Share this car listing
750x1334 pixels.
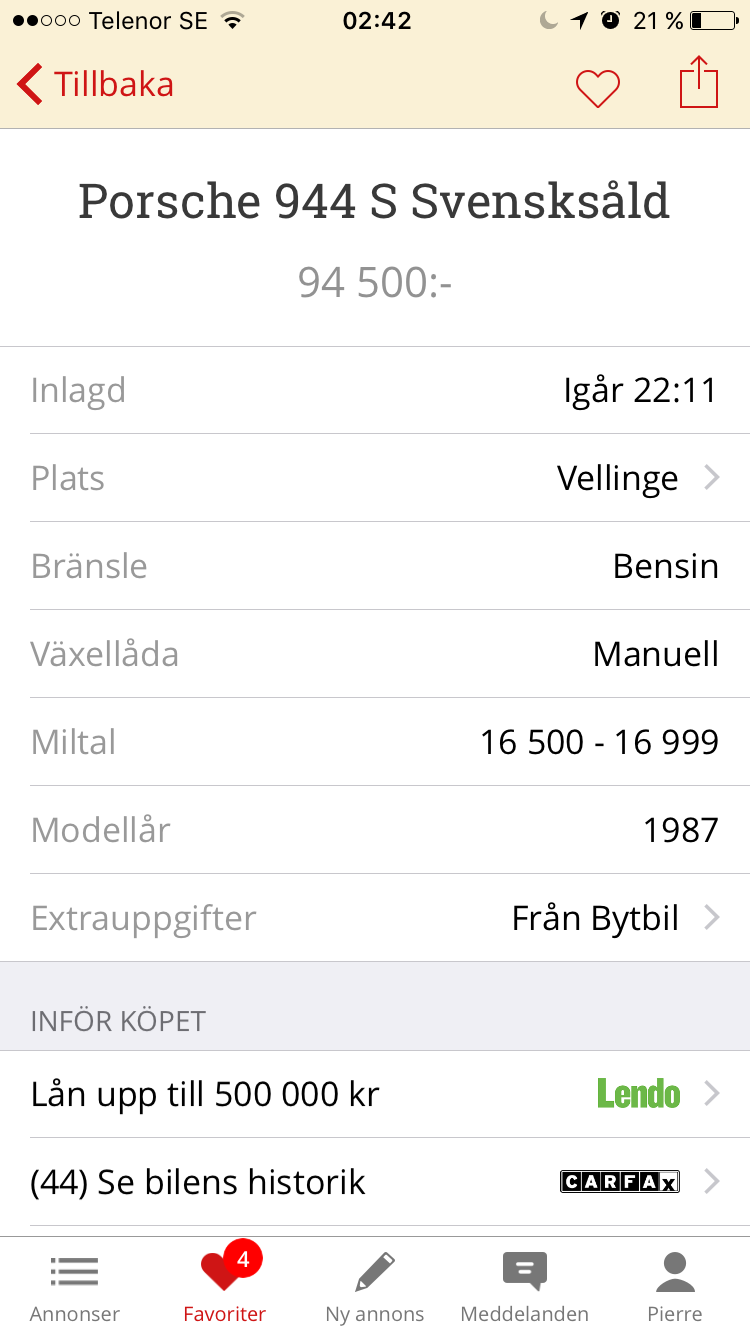point(699,83)
